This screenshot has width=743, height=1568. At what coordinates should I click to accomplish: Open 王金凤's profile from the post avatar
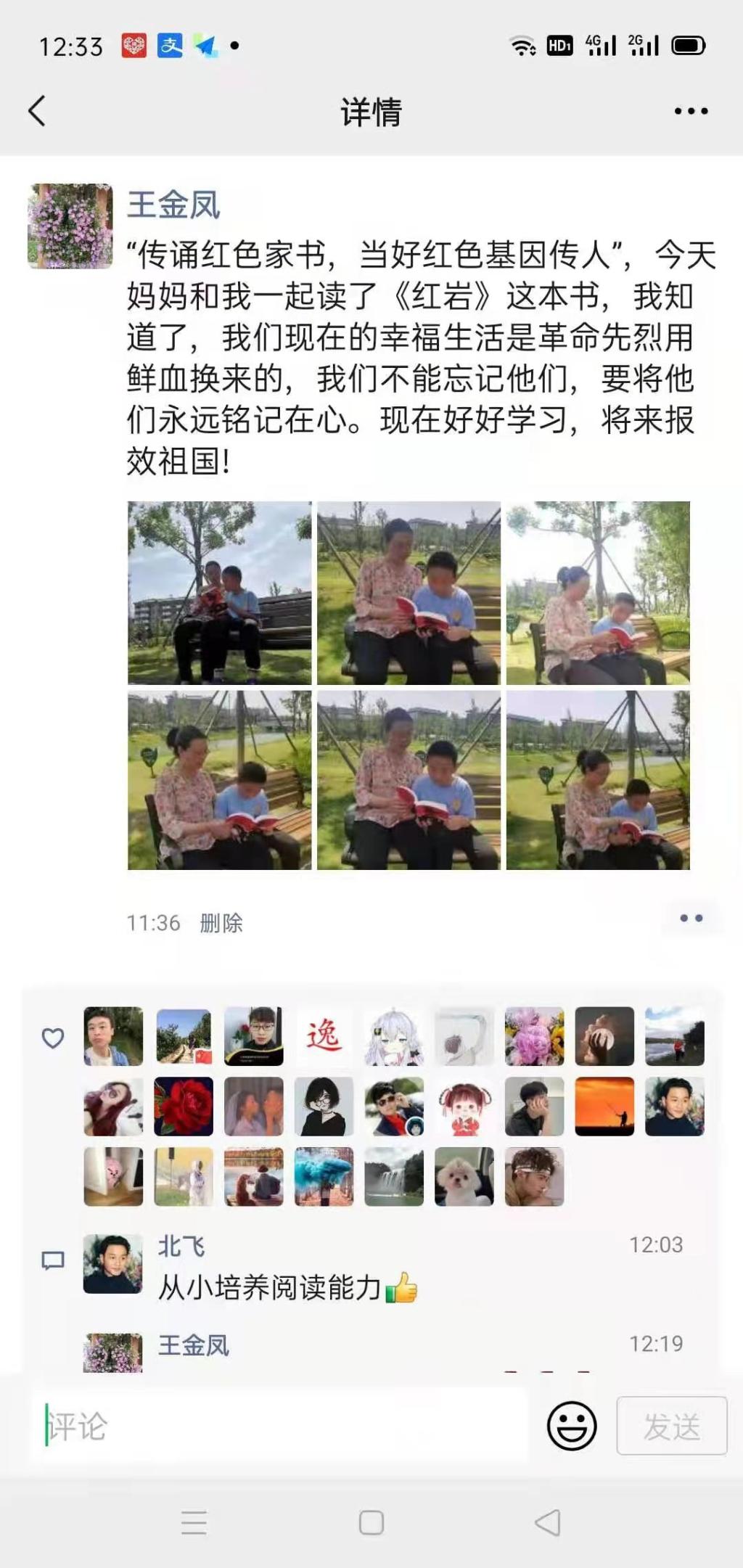click(70, 226)
